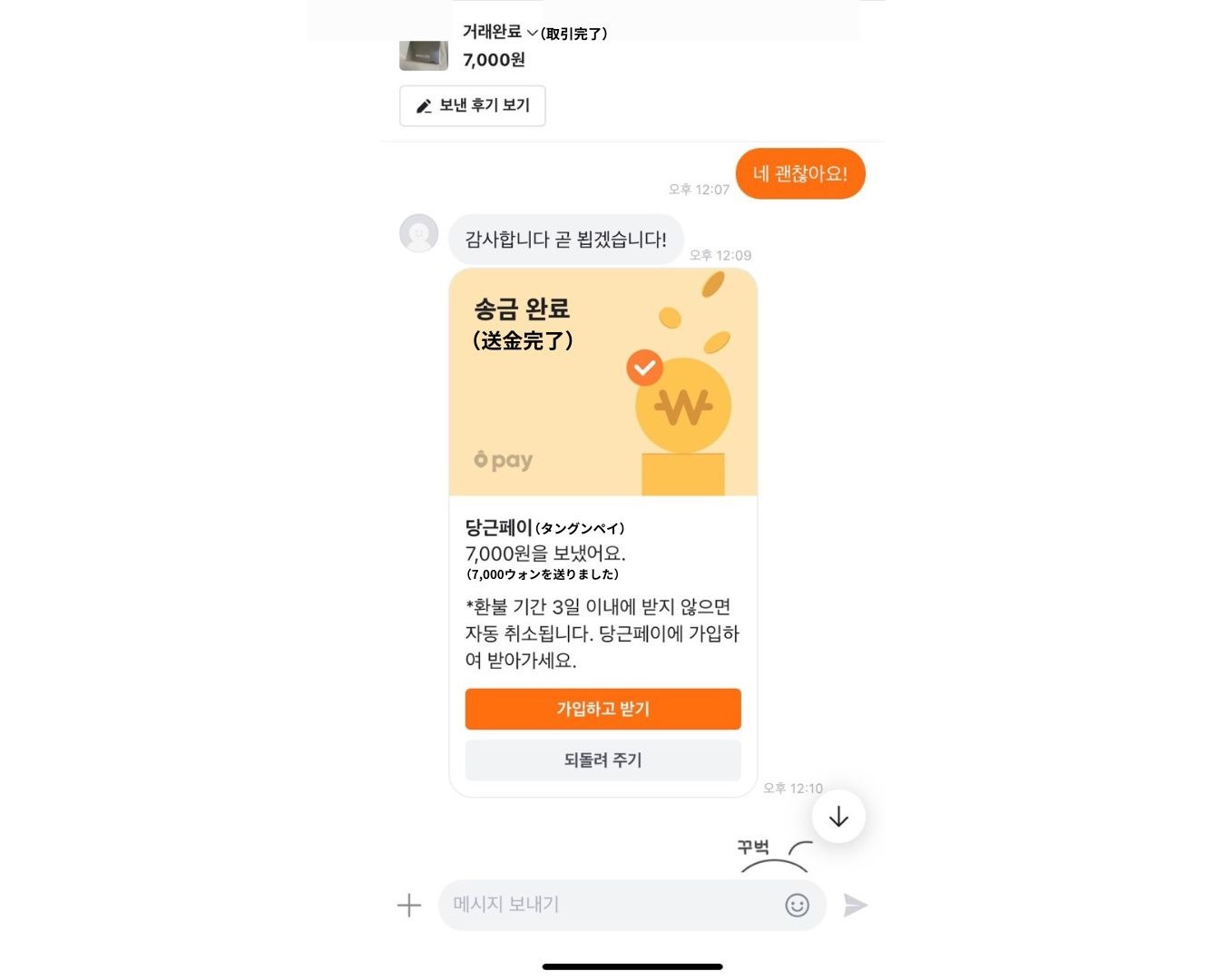This screenshot has width=1215, height=980.
Task: Jump to latest messages with down arrow
Action: click(838, 817)
